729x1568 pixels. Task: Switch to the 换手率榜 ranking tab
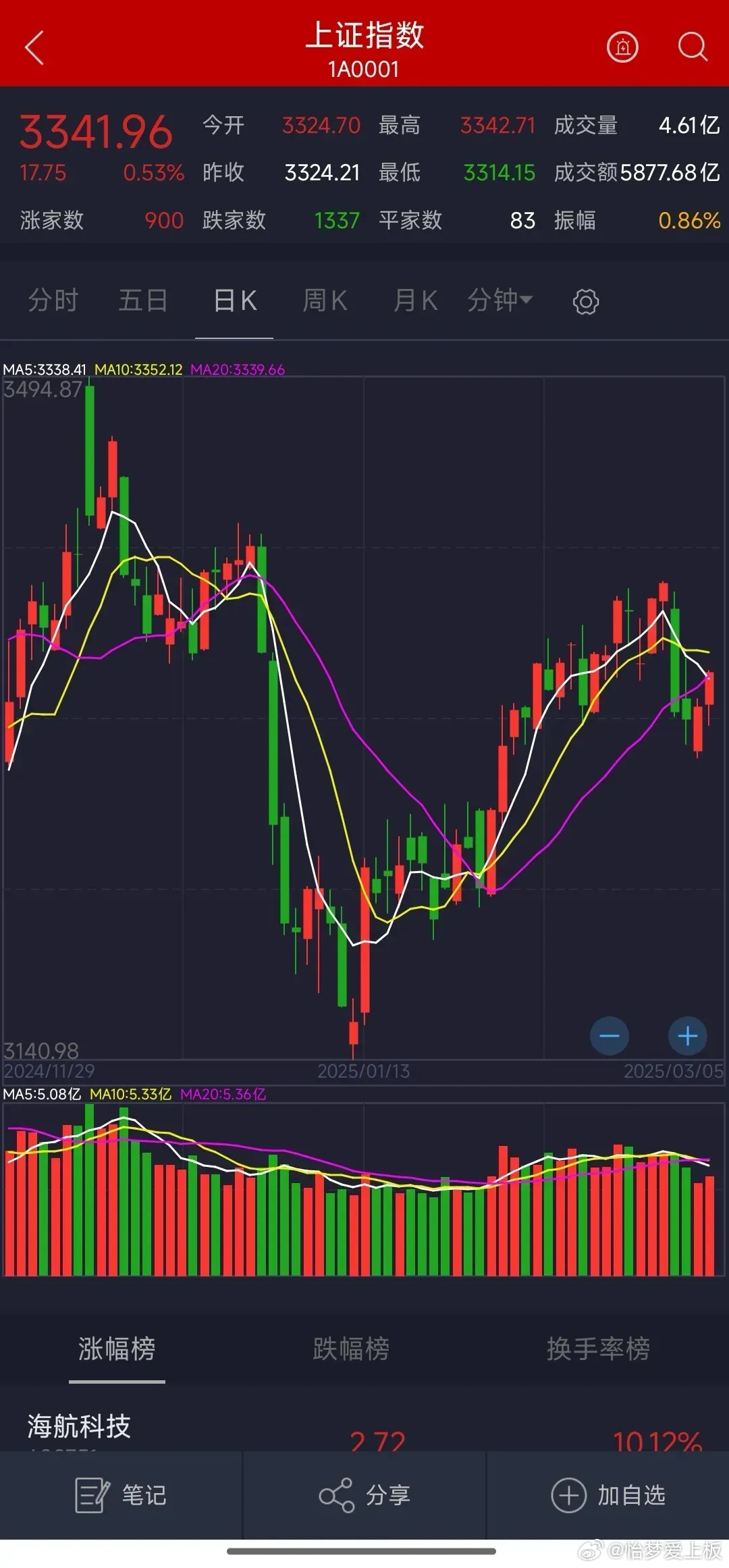click(x=598, y=1349)
